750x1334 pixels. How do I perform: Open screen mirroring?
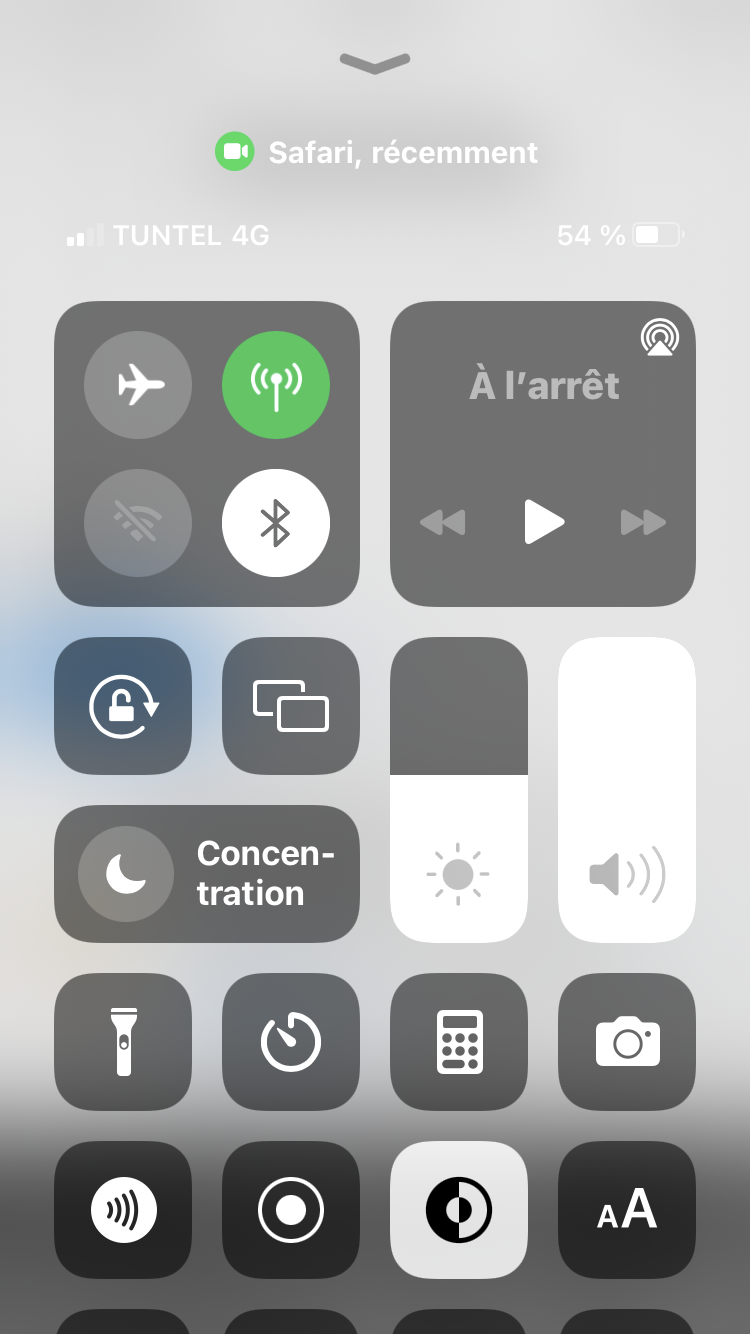click(291, 706)
